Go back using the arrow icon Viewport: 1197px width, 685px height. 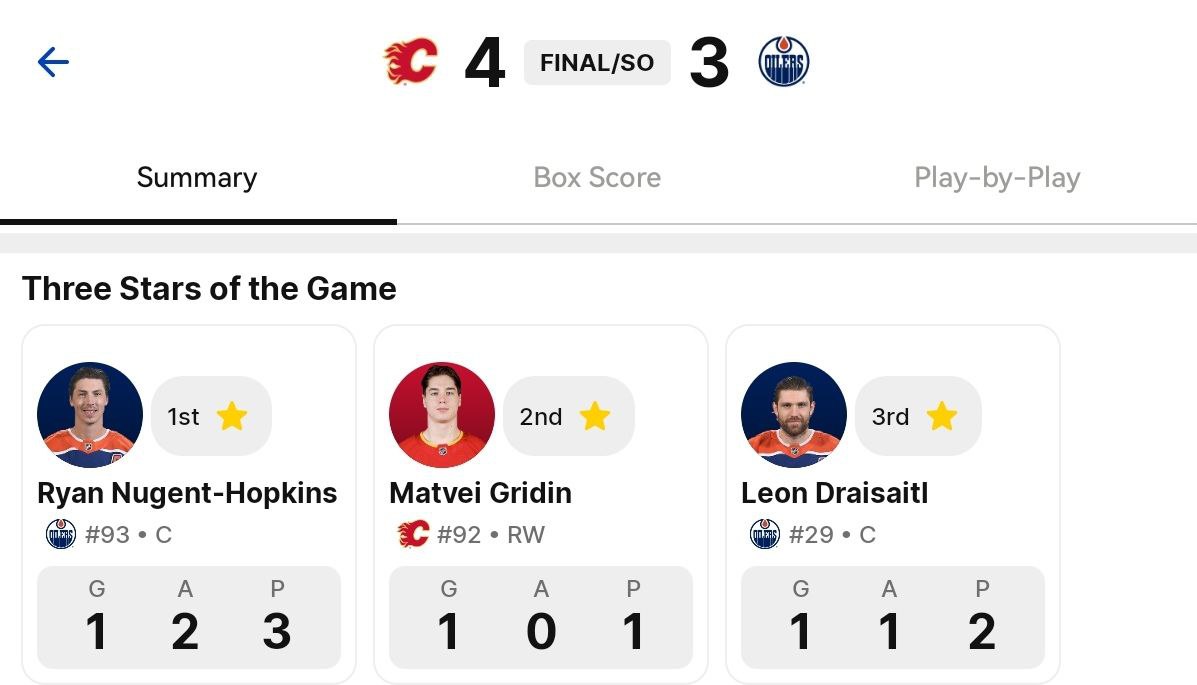(x=52, y=62)
